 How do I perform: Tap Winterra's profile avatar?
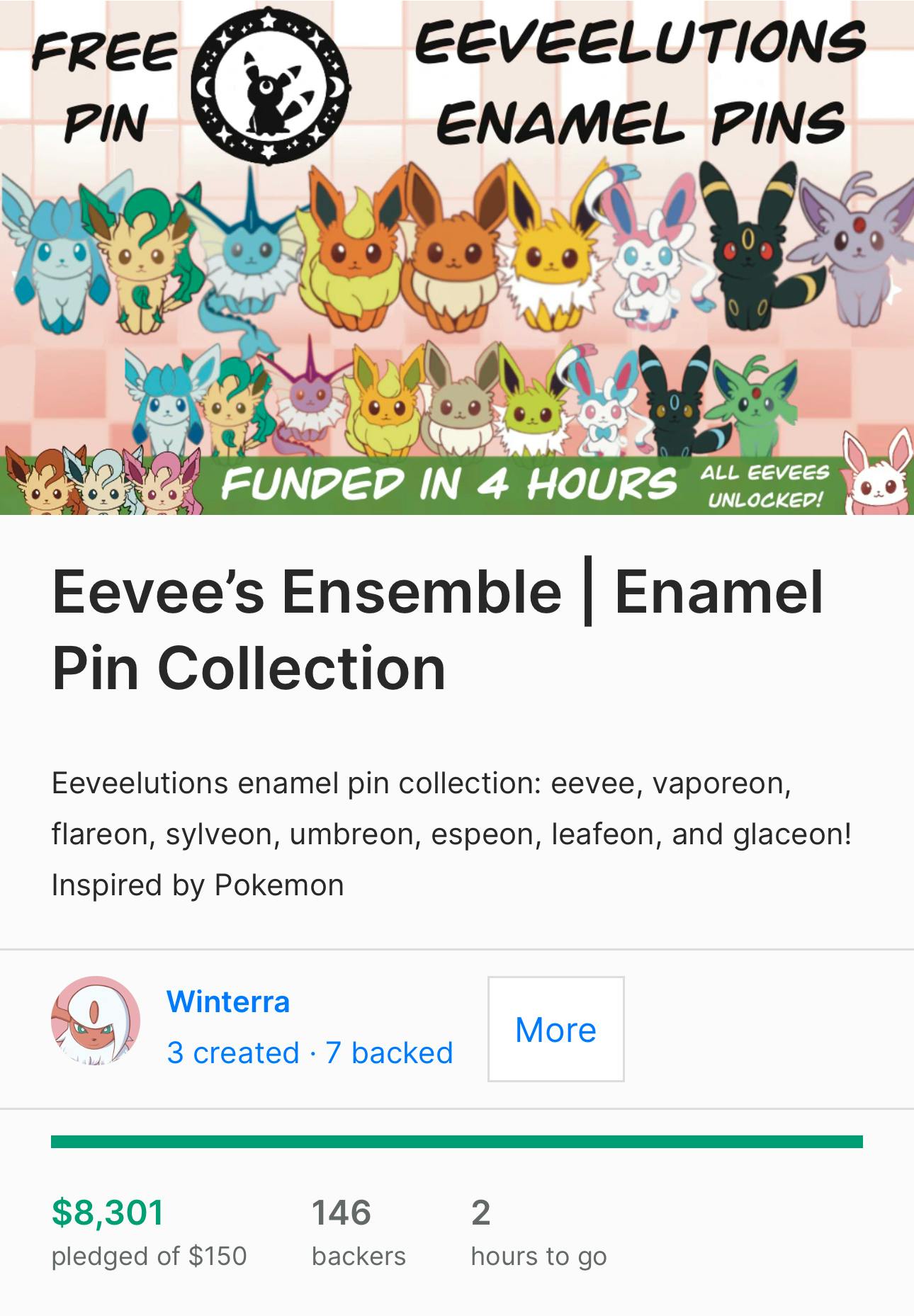96,1021
